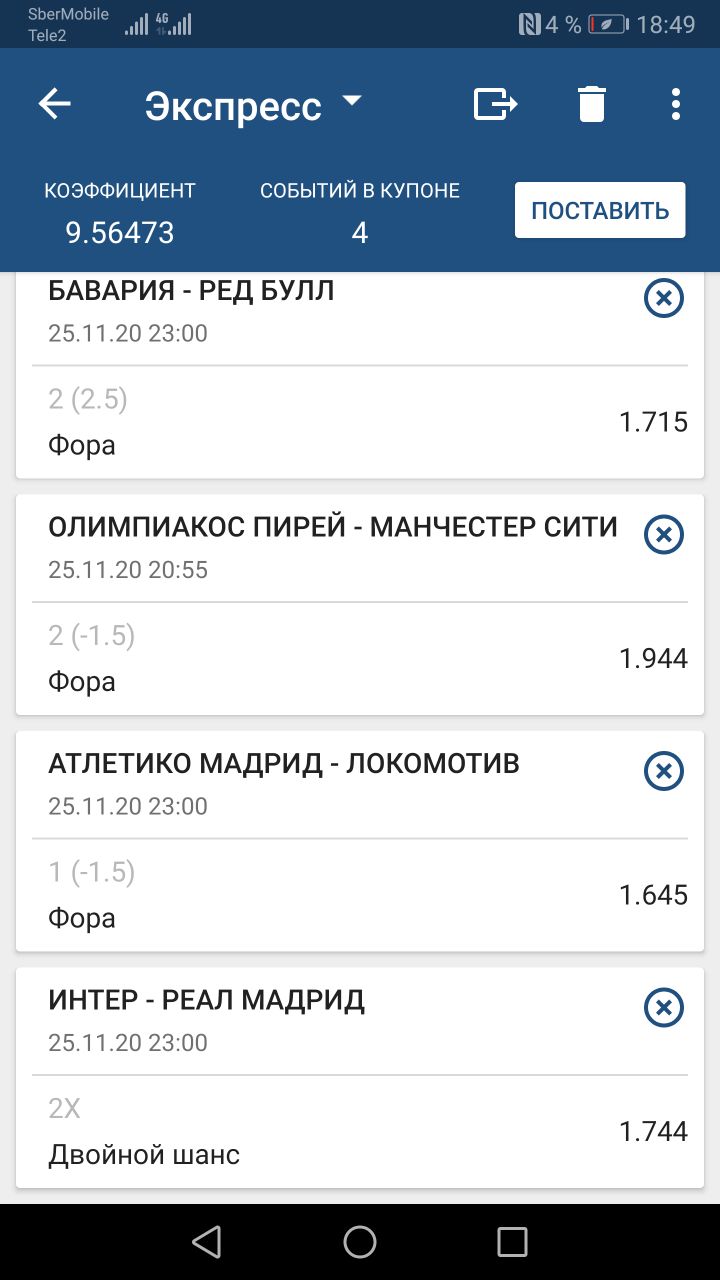The width and height of the screenshot is (720, 1280).
Task: Tap the system home button
Action: [x=360, y=1242]
